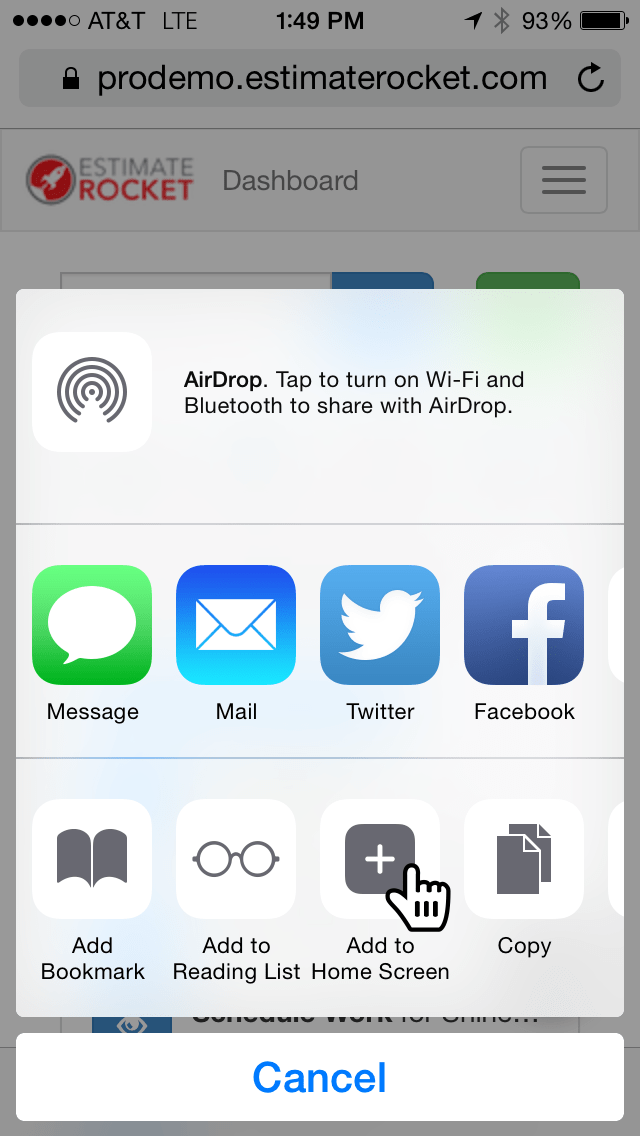Share the page on Twitter
The height and width of the screenshot is (1136, 640).
coord(380,625)
